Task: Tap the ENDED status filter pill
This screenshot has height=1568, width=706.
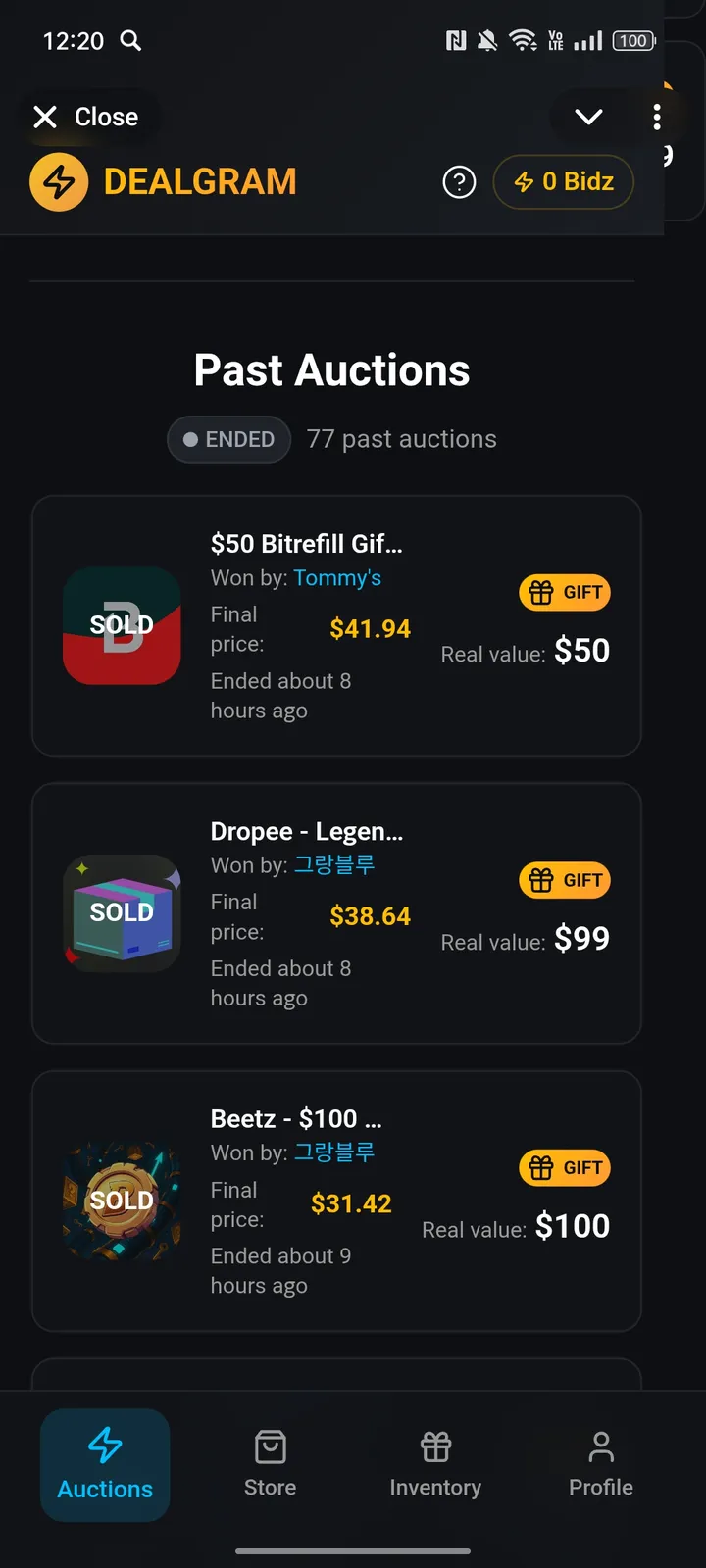Action: (x=228, y=439)
